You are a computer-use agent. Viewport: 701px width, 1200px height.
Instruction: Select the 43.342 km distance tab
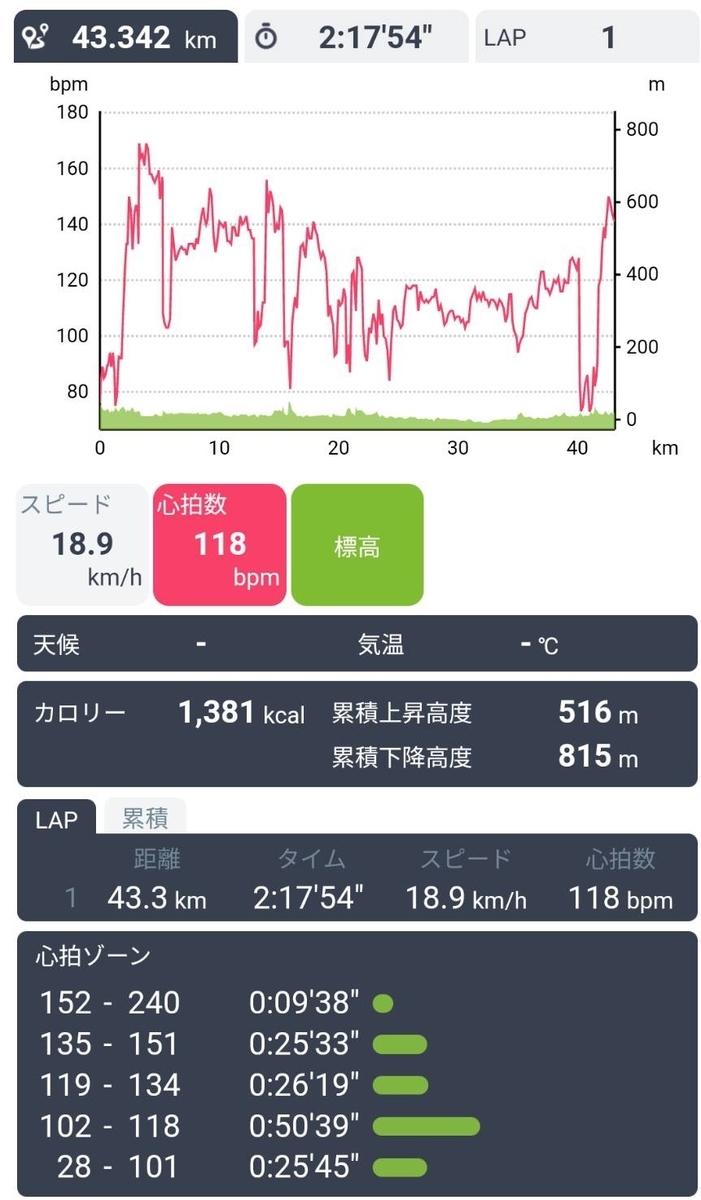125,38
